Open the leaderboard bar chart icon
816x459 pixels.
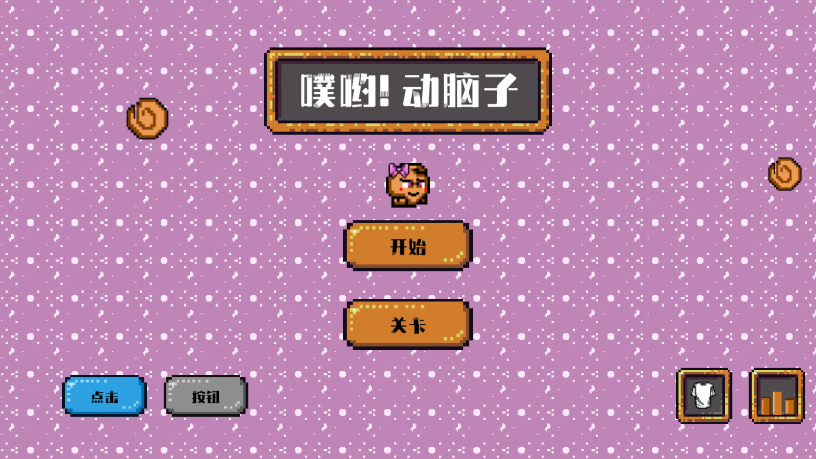[x=777, y=396]
